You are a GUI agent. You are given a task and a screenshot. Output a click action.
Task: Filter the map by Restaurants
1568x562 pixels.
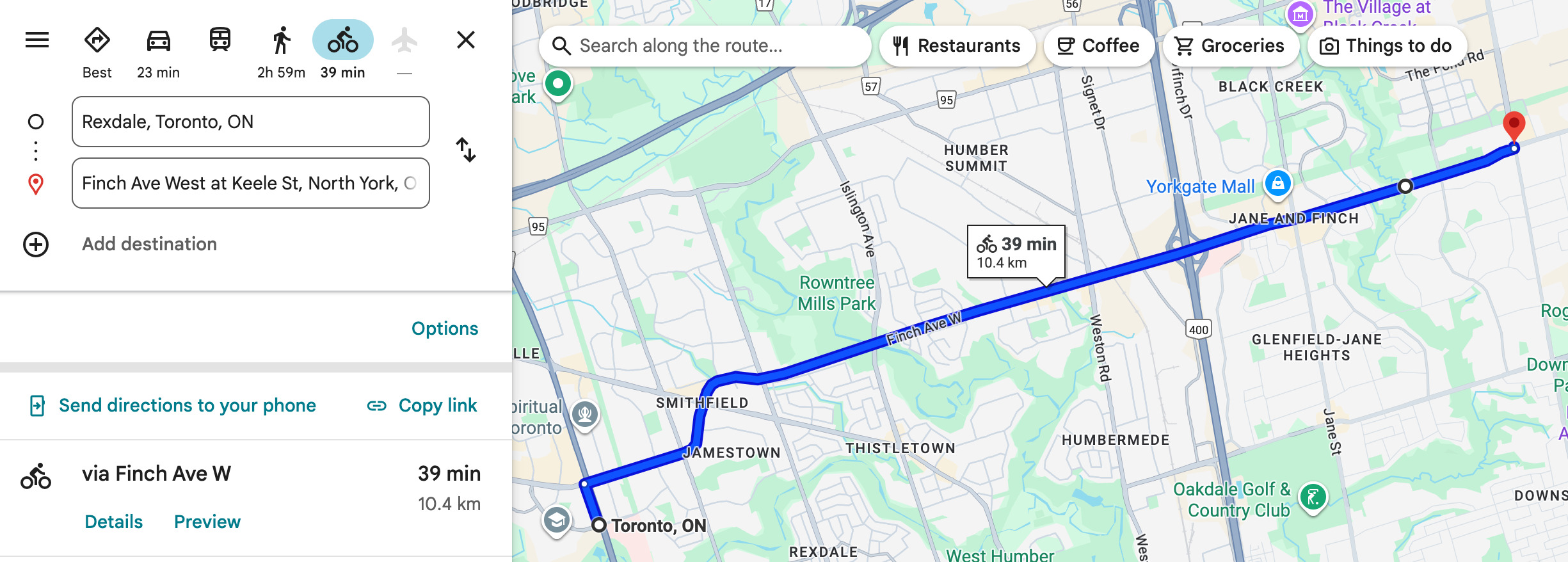(x=957, y=45)
